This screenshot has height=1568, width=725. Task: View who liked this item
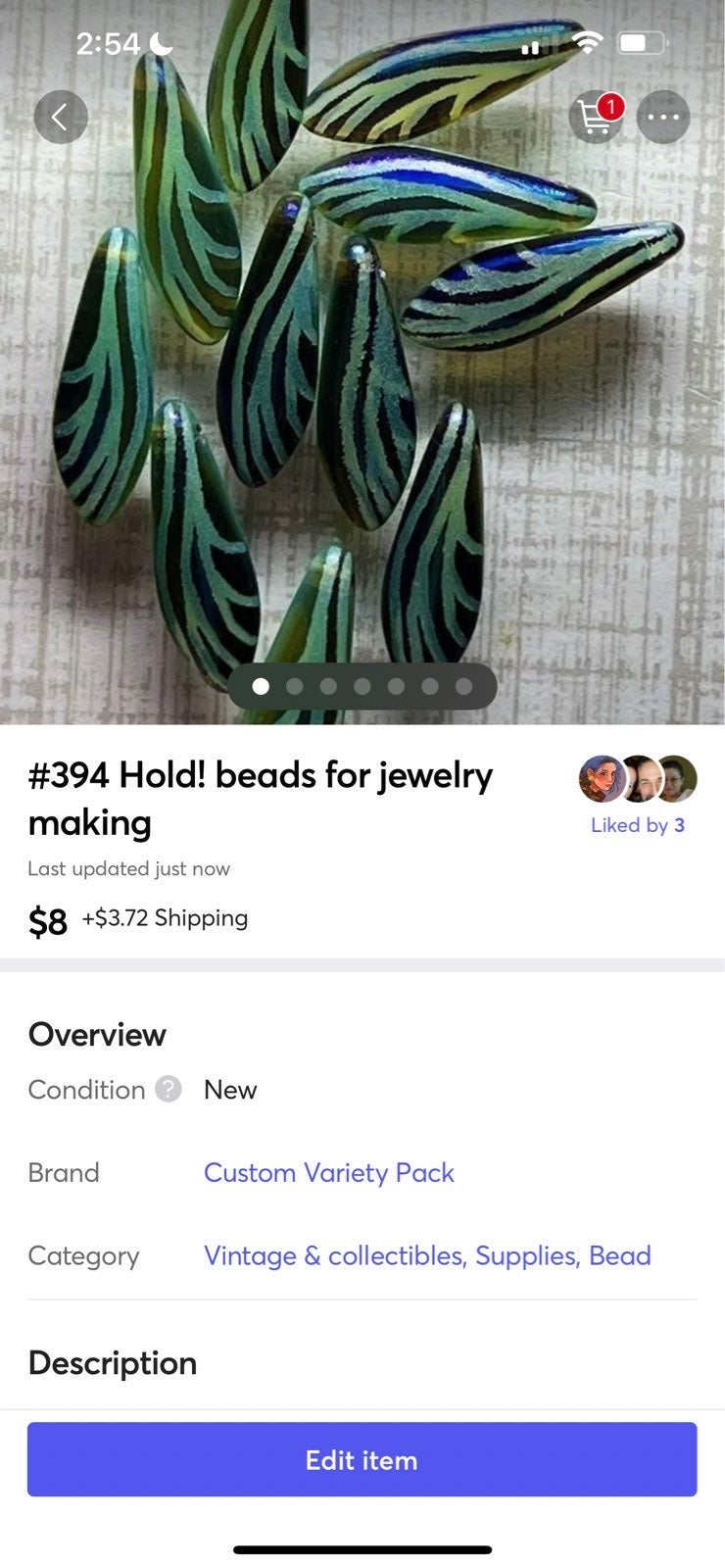[638, 796]
